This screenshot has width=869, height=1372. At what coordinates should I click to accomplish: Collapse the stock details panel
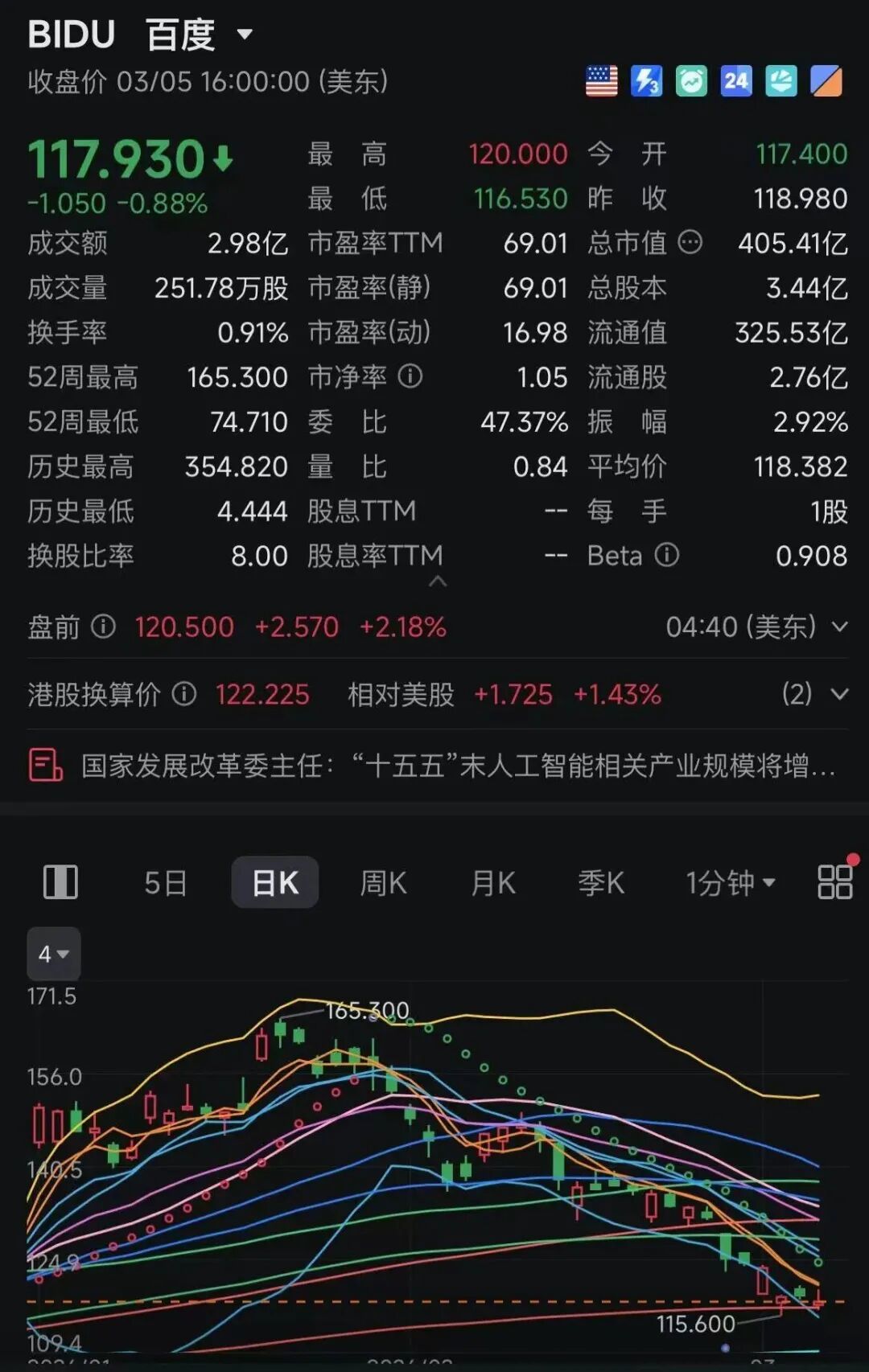[x=438, y=581]
